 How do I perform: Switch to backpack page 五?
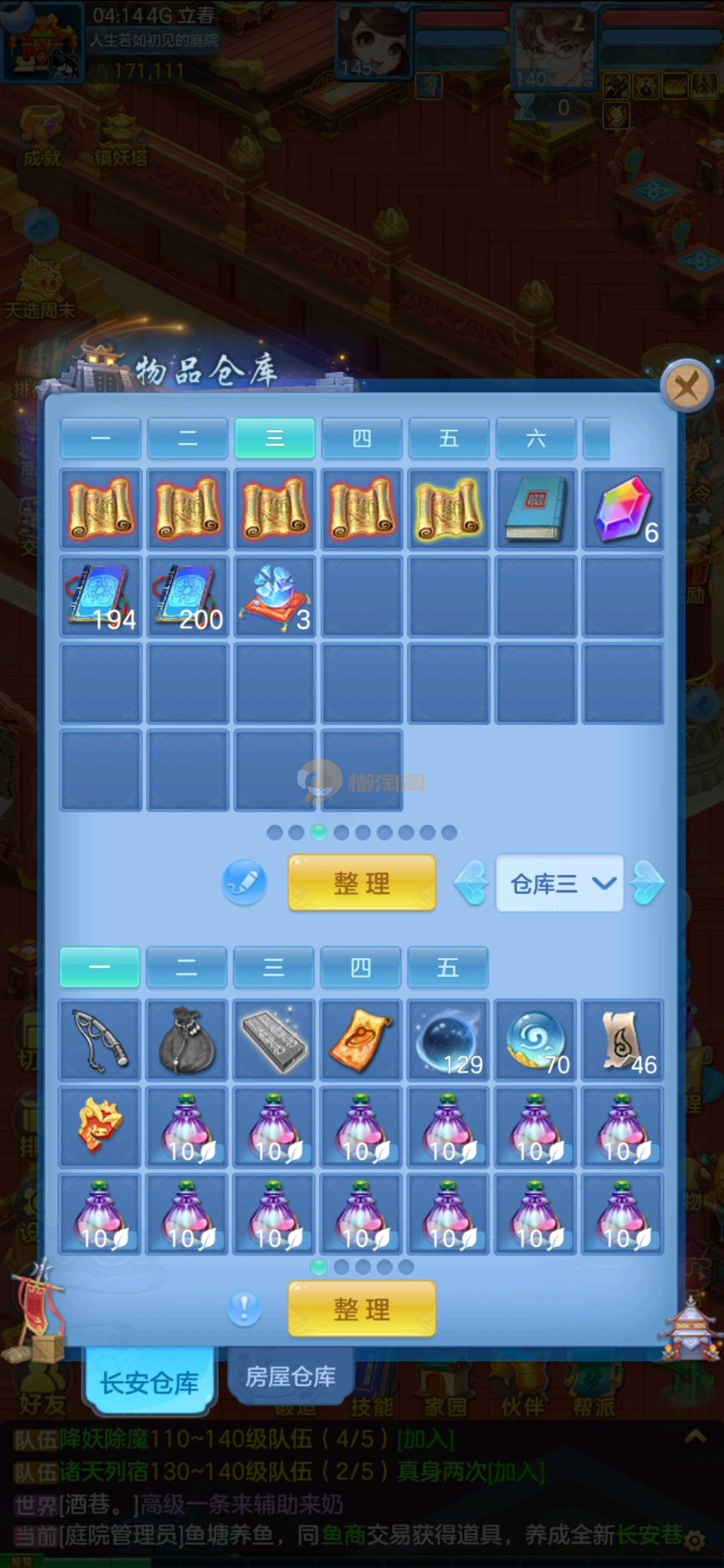coord(448,967)
